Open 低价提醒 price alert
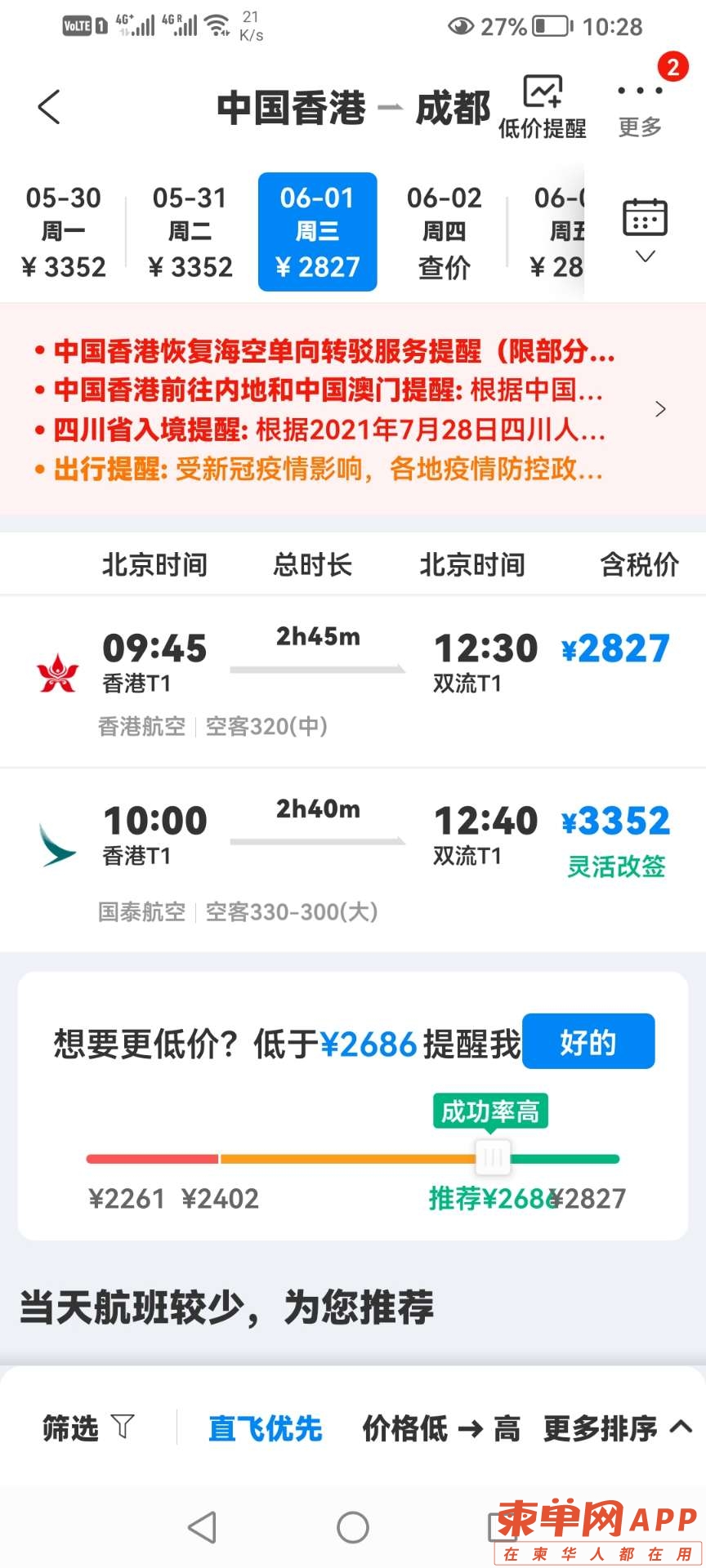 coord(543,107)
